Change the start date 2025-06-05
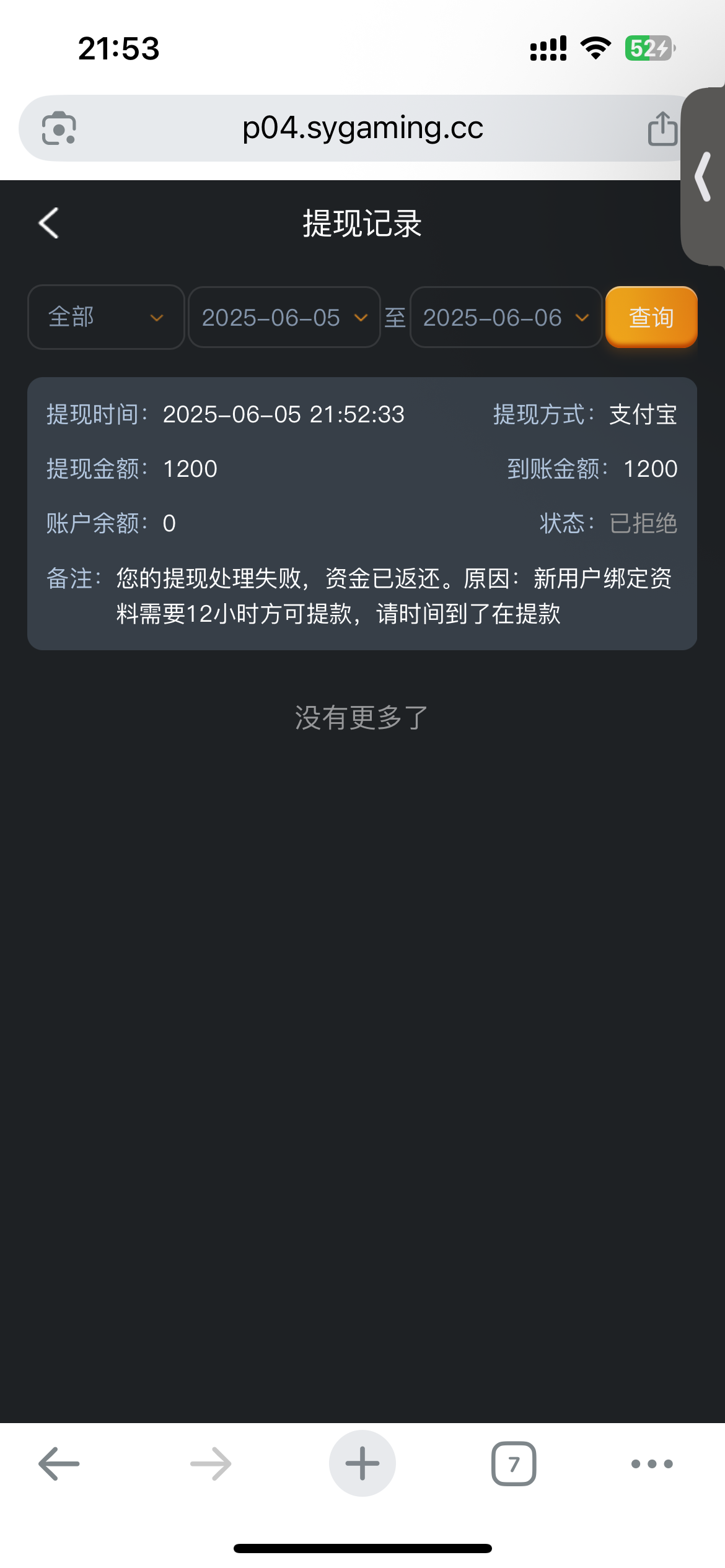This screenshot has height=1568, width=725. pos(284,317)
